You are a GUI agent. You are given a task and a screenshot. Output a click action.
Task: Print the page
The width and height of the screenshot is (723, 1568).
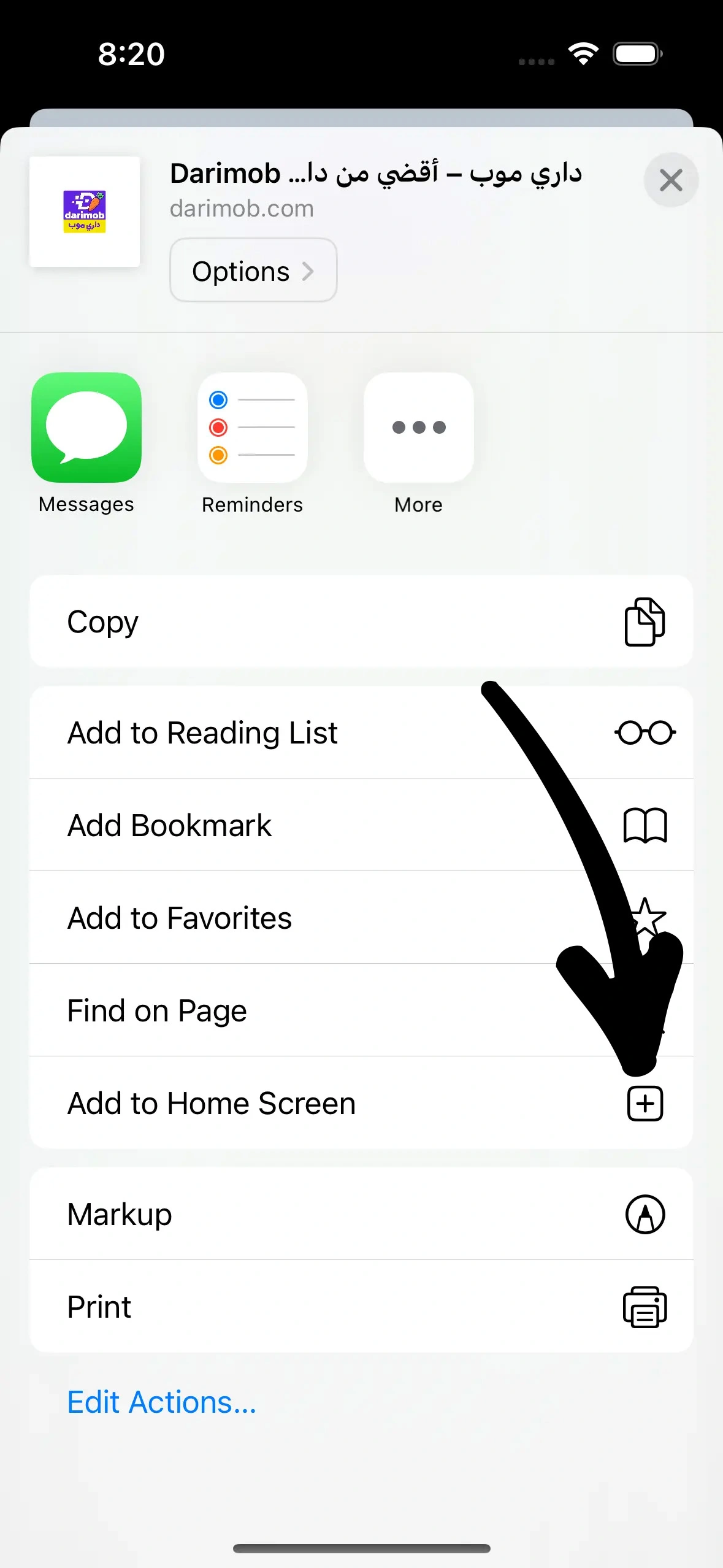tap(361, 1307)
